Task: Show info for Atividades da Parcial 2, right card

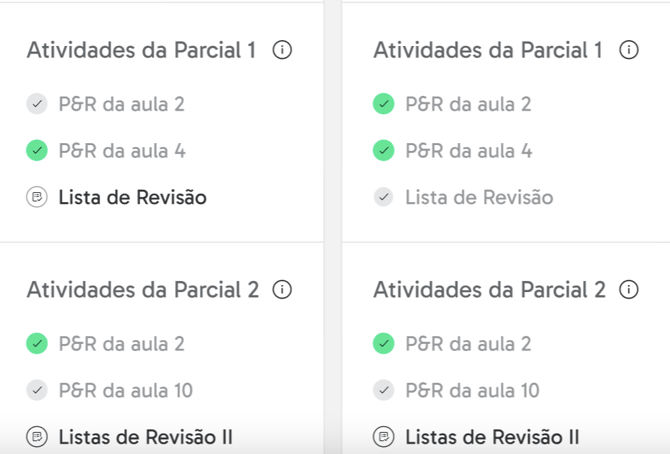Action: [628, 290]
